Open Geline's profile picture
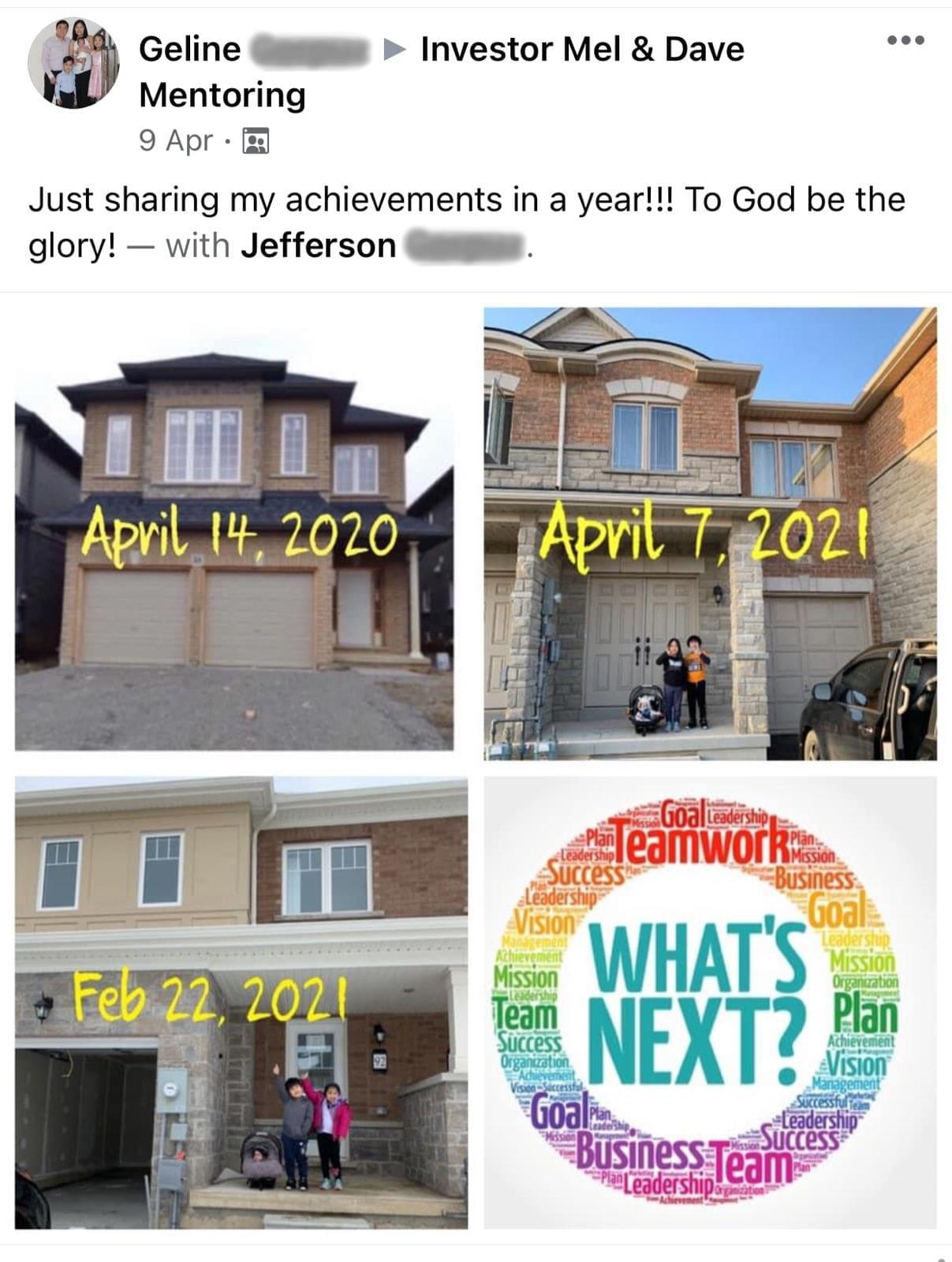This screenshot has width=952, height=1262. pos(73,63)
